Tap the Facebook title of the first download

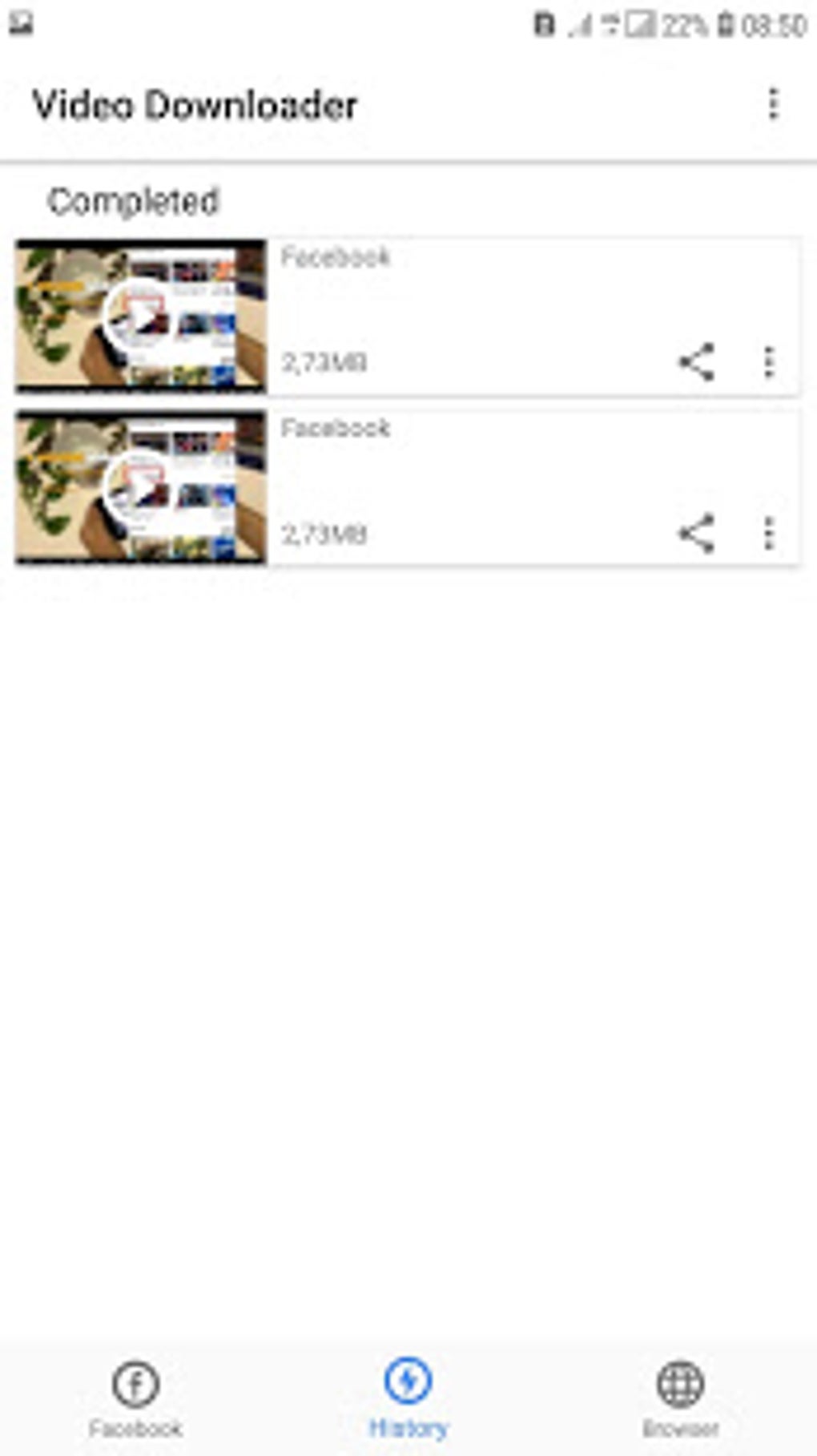point(336,256)
